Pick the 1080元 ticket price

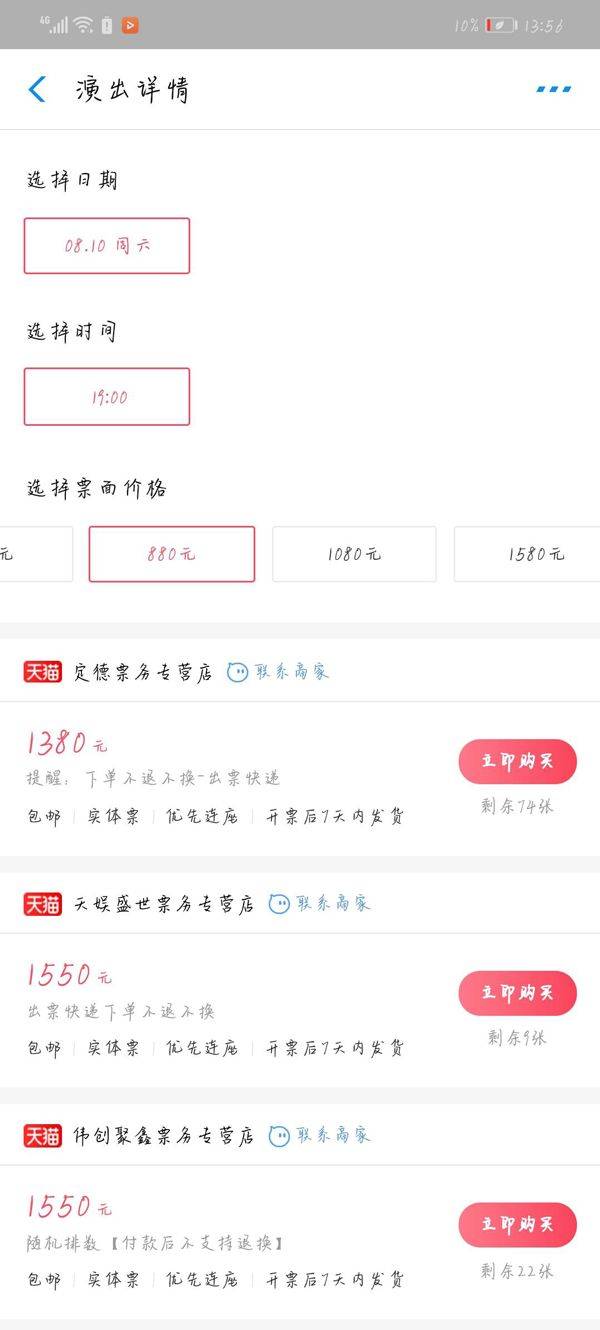click(354, 554)
